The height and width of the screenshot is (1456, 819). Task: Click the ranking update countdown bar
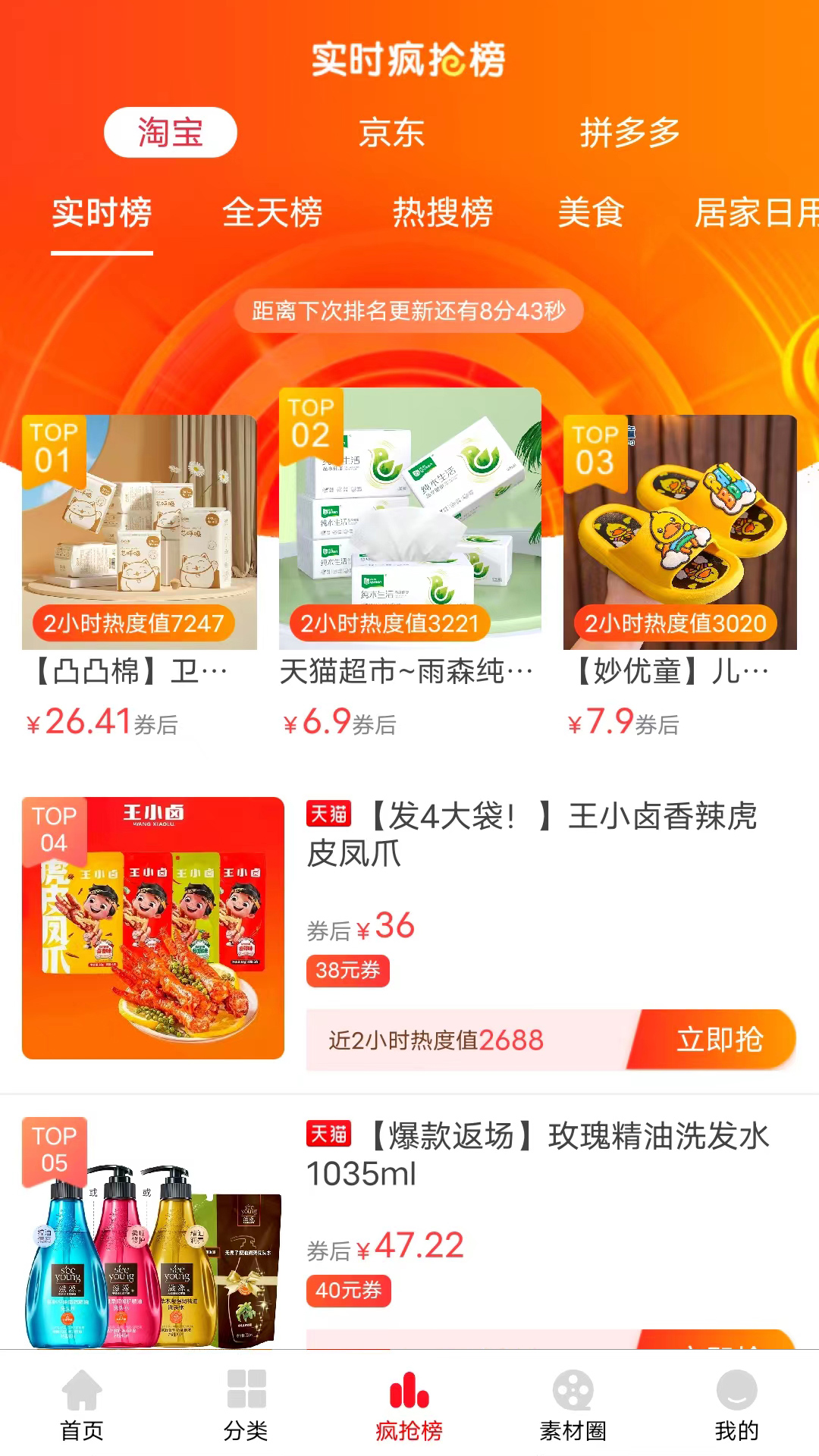tap(409, 310)
